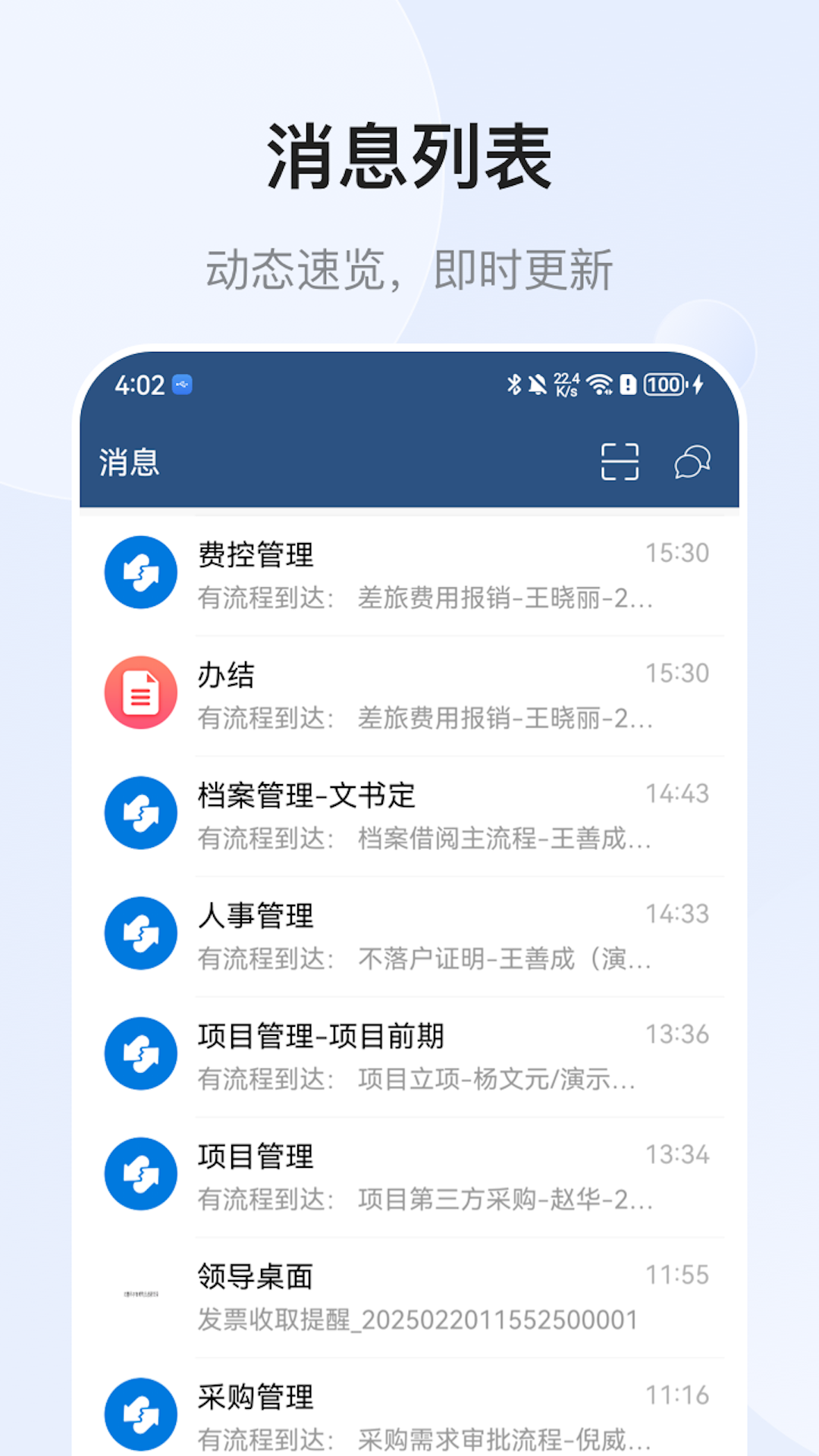
Task: Open the 项目立项 message from 杨文元
Action: click(x=425, y=1079)
